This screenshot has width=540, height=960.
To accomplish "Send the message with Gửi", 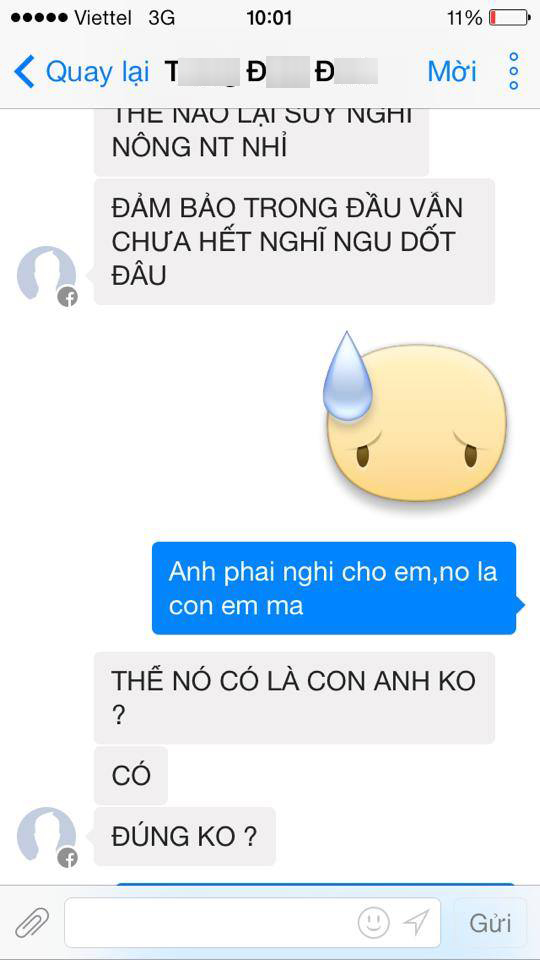I will click(490, 923).
